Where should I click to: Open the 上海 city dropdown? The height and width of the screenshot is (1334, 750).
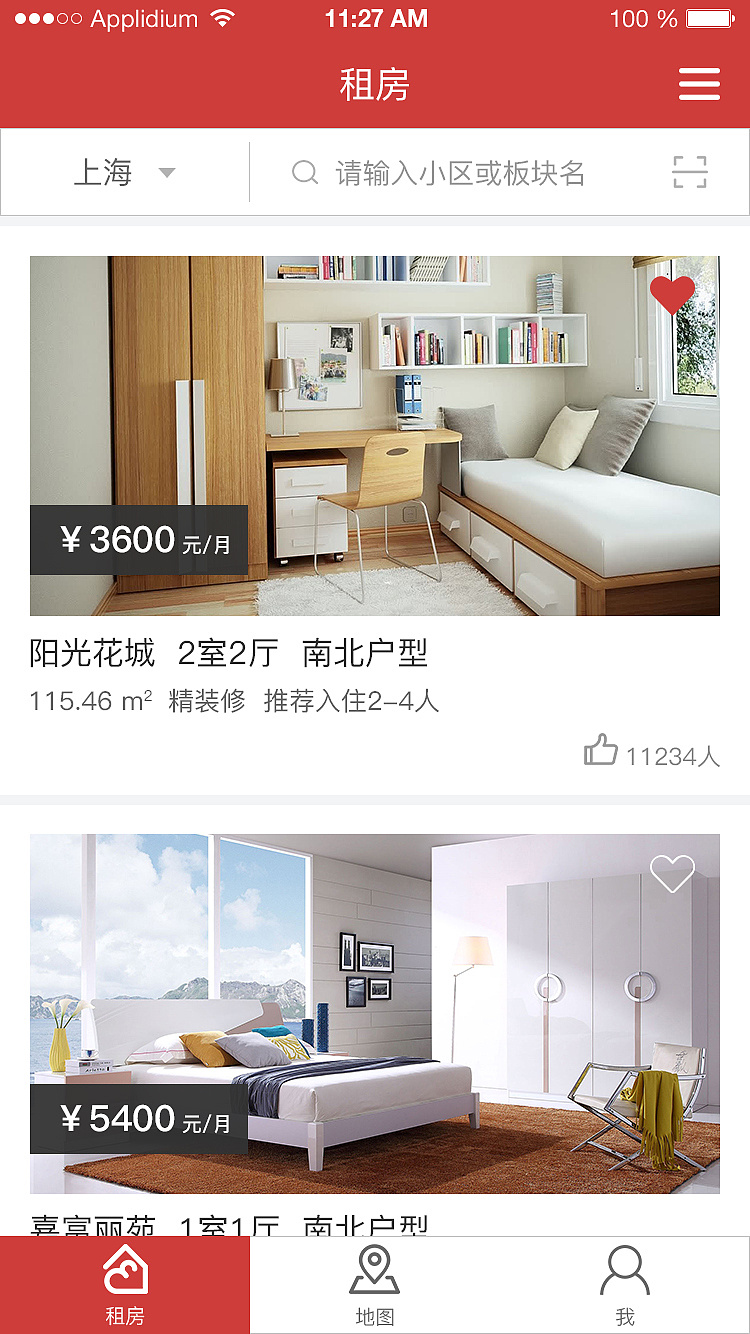click(x=125, y=172)
